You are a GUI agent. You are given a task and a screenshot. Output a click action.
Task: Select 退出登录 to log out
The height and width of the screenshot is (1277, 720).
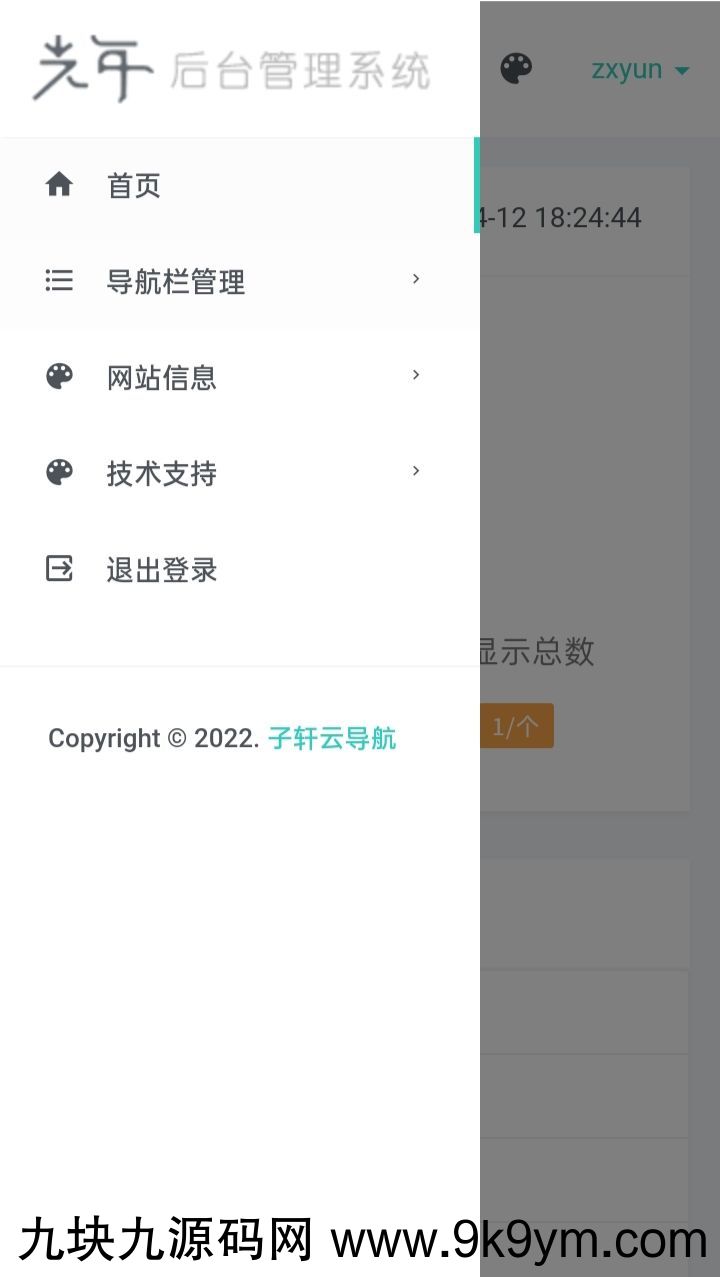click(162, 570)
